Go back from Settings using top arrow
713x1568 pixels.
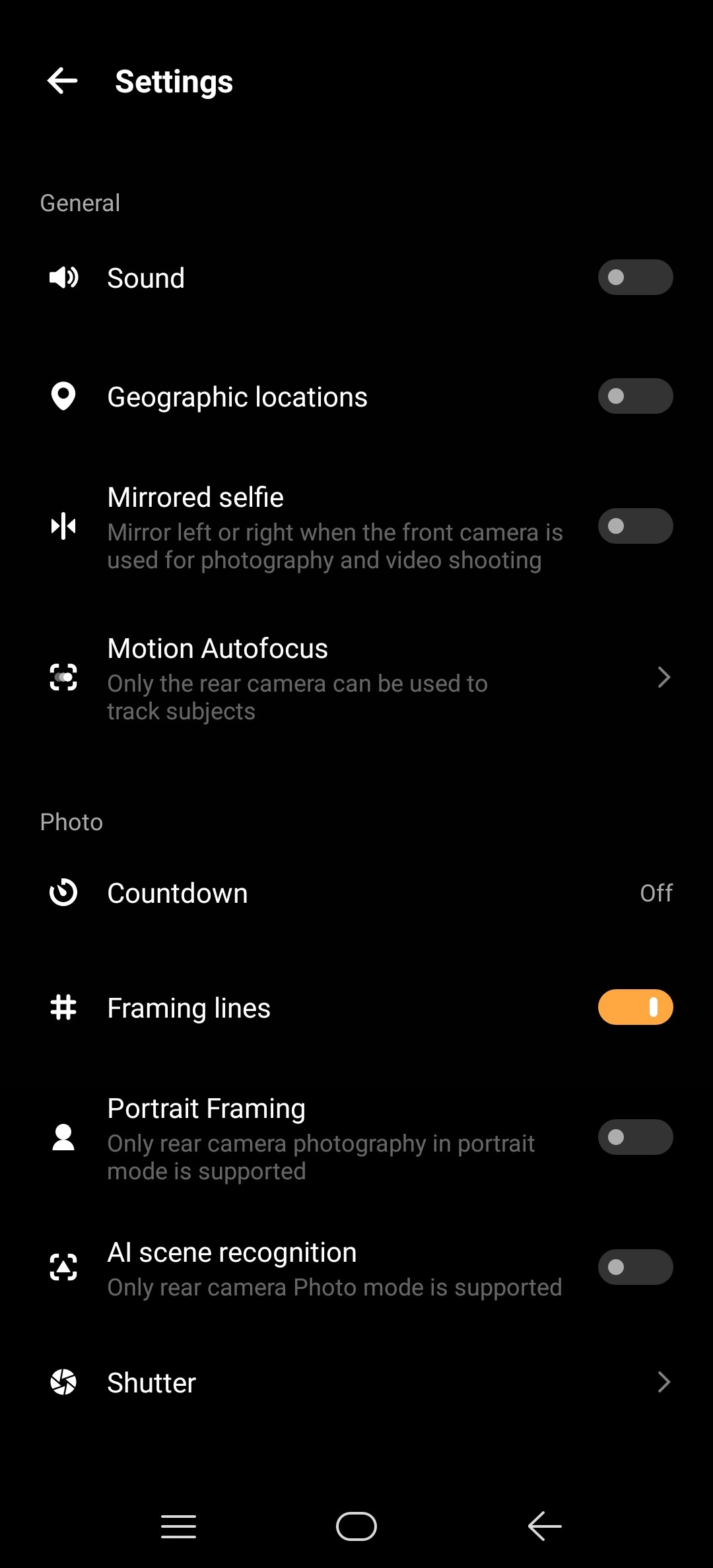click(x=63, y=81)
